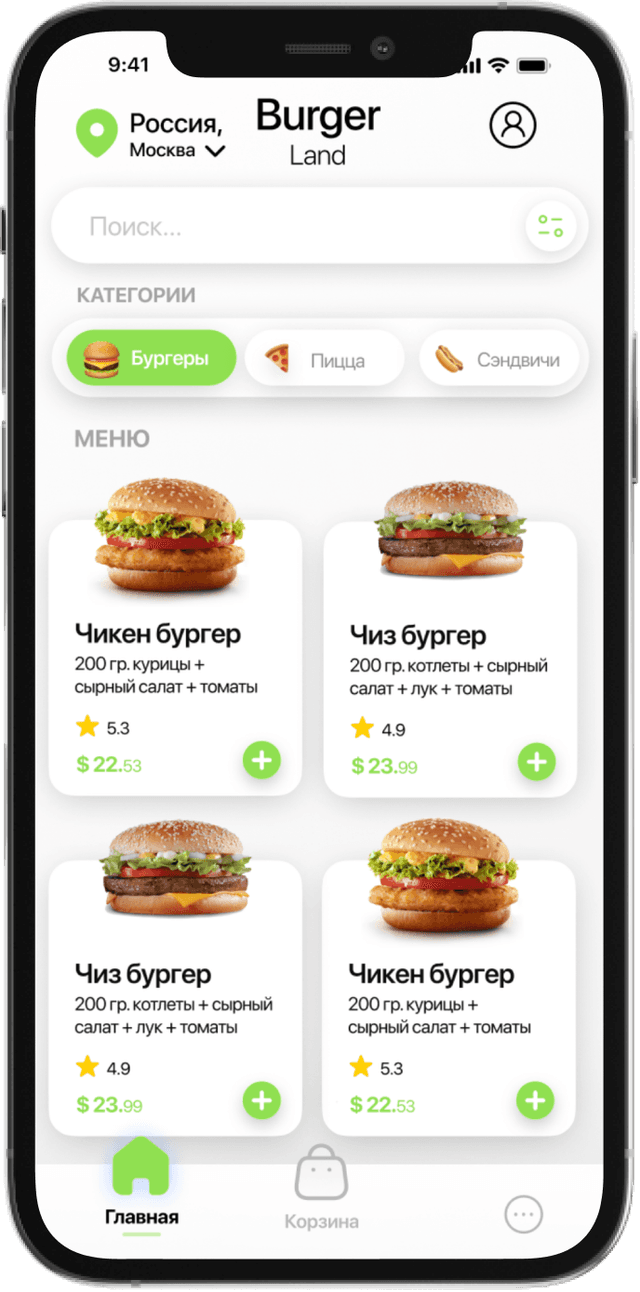
Task: Open the user profile icon
Action: click(513, 125)
